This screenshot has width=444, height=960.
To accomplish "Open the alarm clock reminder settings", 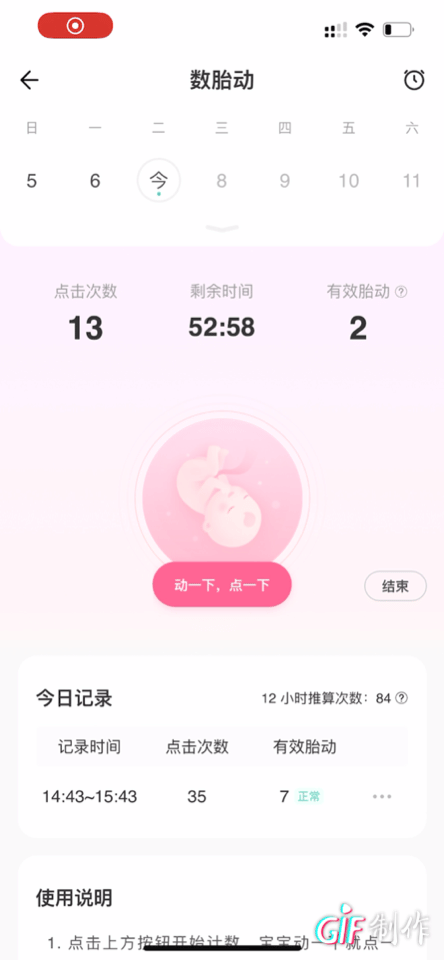I will [x=414, y=80].
